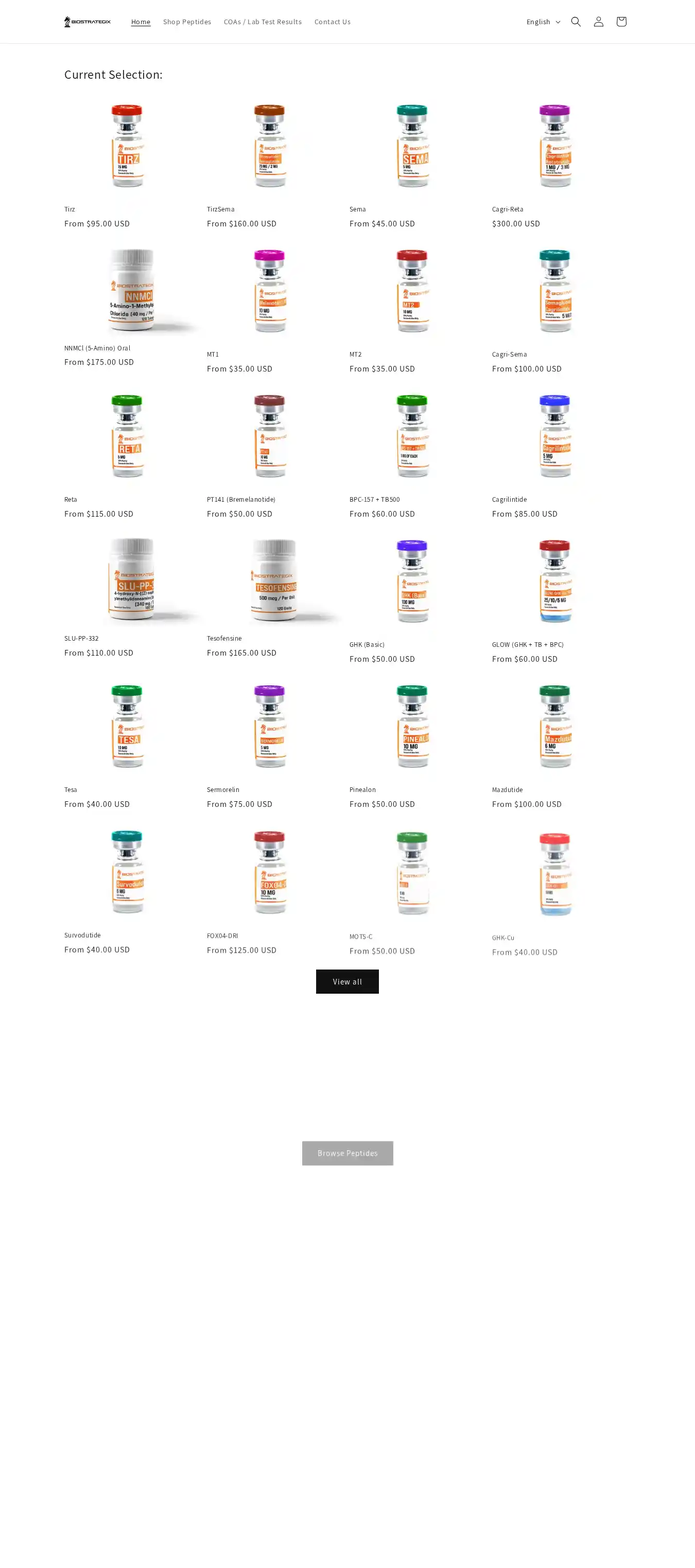Screen dimensions: 695x1568
Task: Open the shopping cart
Action: (621, 22)
